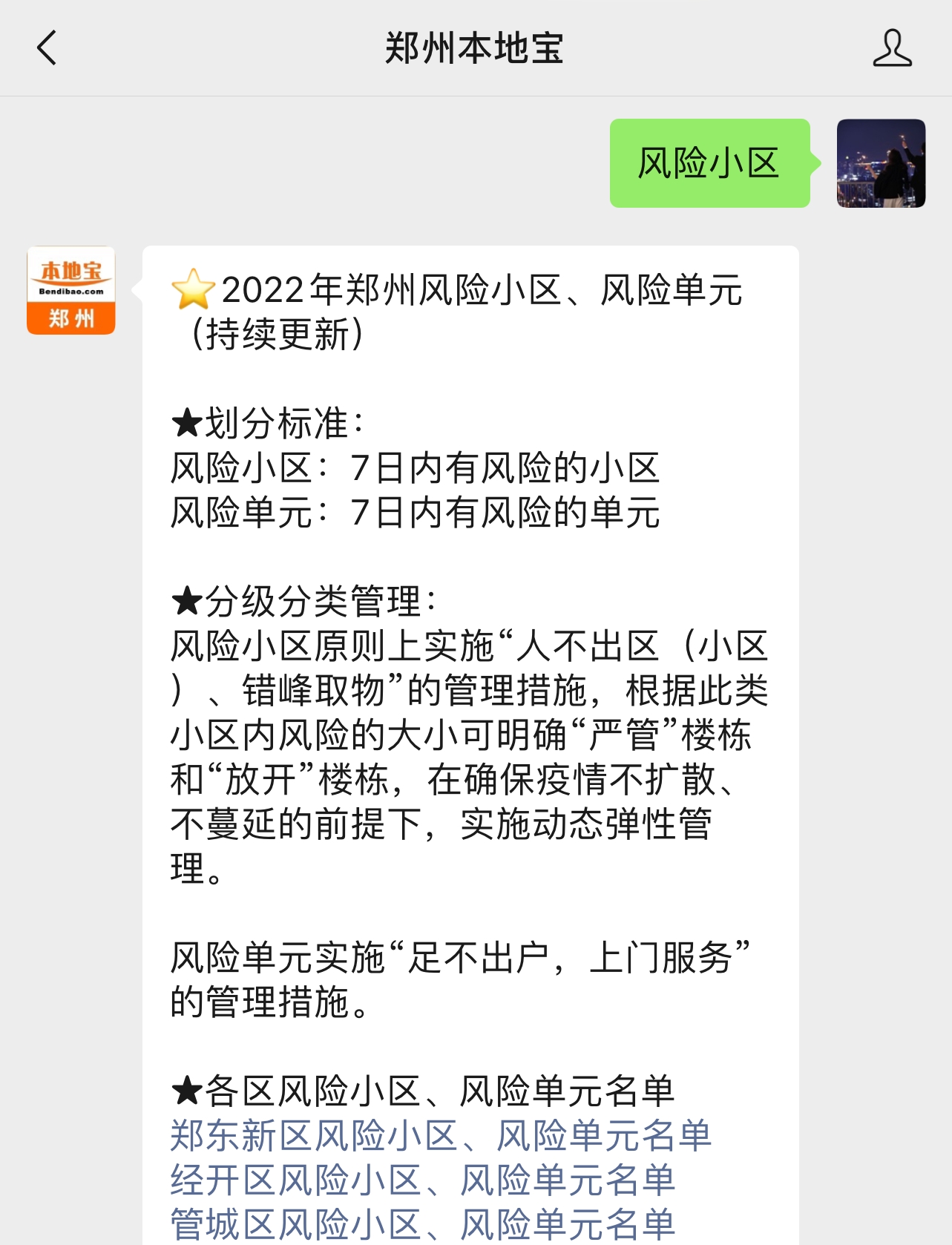Screen dimensions: 952x1245
Task: Tap the 本地宝 郑州 avatar
Action: pos(71,290)
